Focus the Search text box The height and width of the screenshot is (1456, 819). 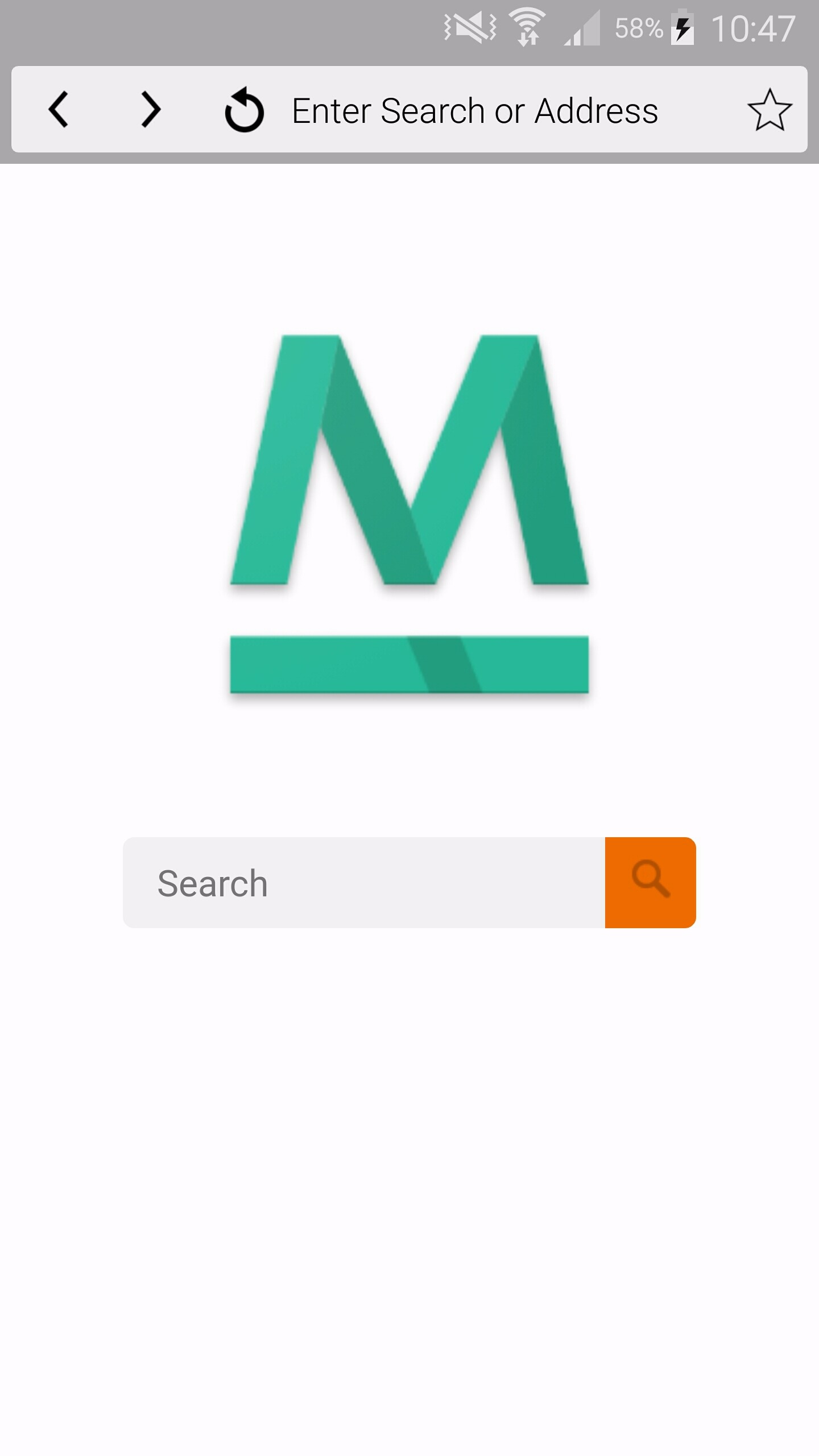coord(364,883)
